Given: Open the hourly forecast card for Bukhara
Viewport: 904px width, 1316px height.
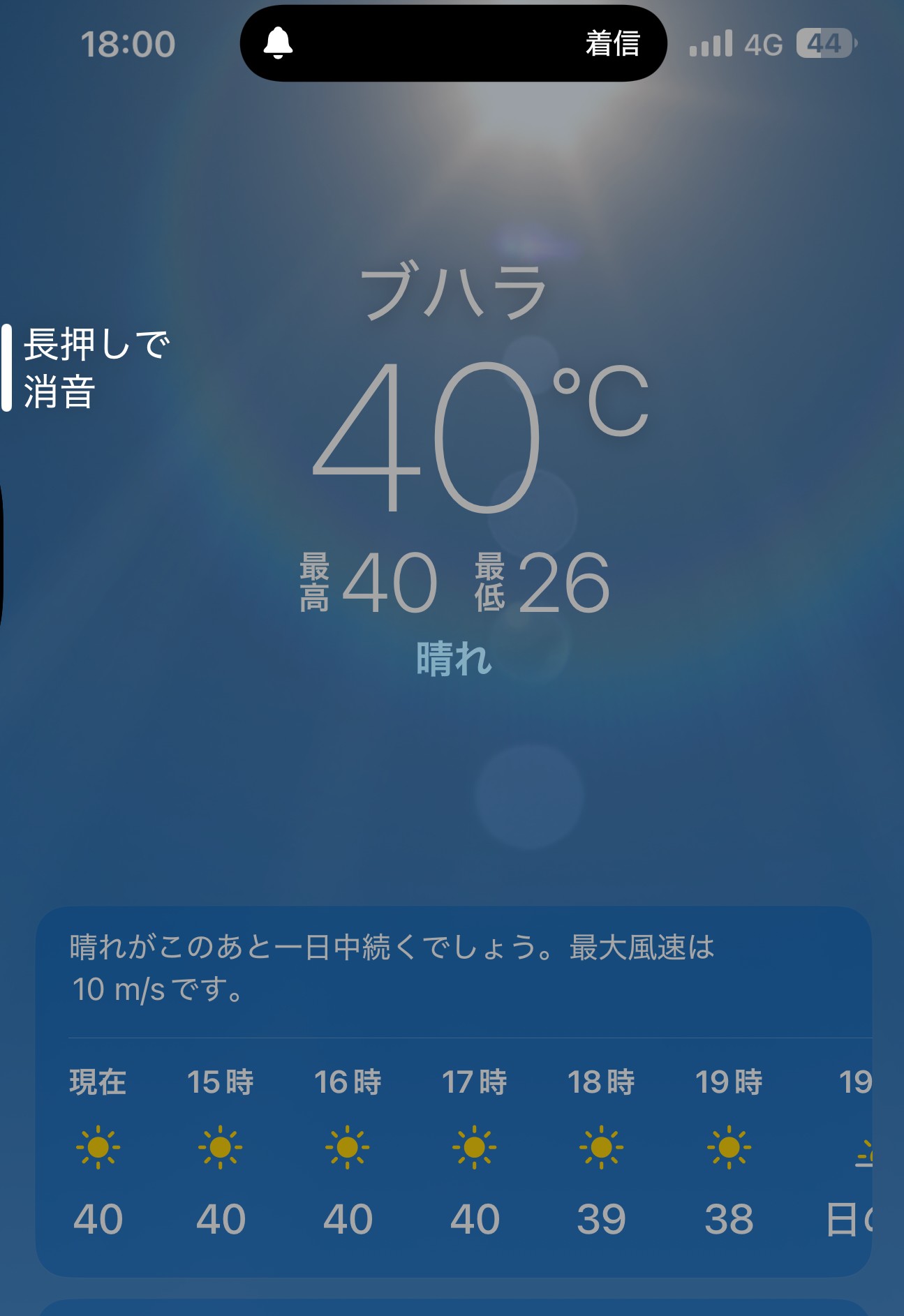Looking at the screenshot, I should coord(452,1091).
